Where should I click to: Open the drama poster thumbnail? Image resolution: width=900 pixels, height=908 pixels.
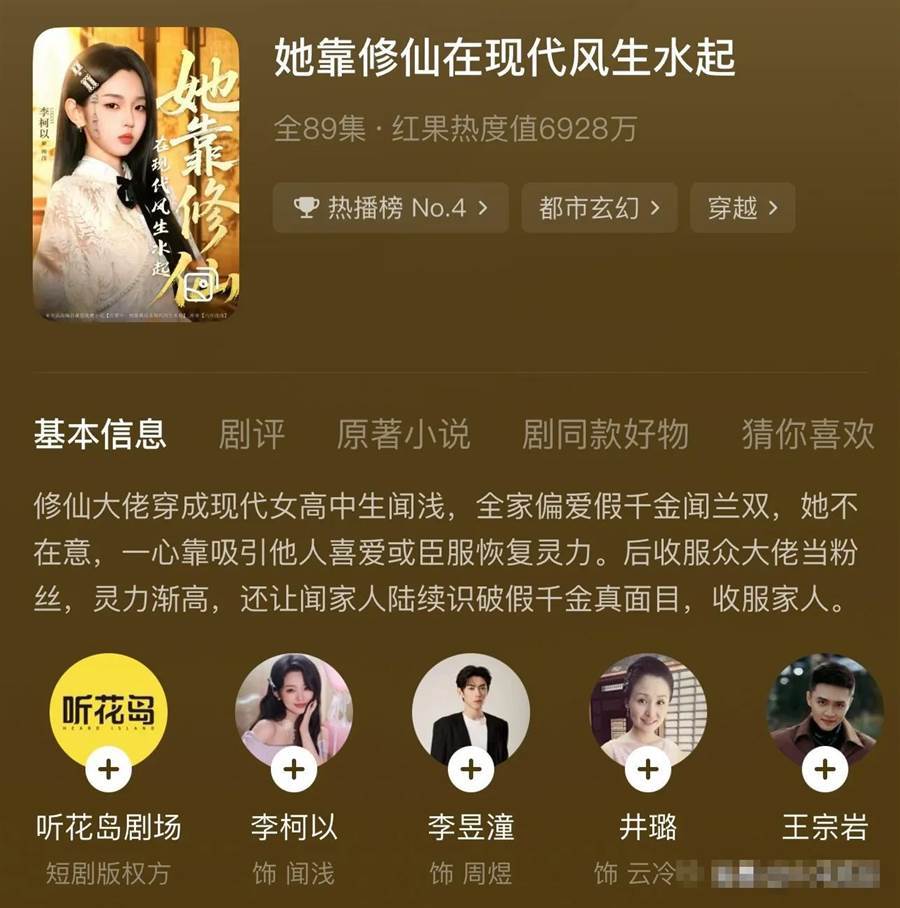(136, 174)
